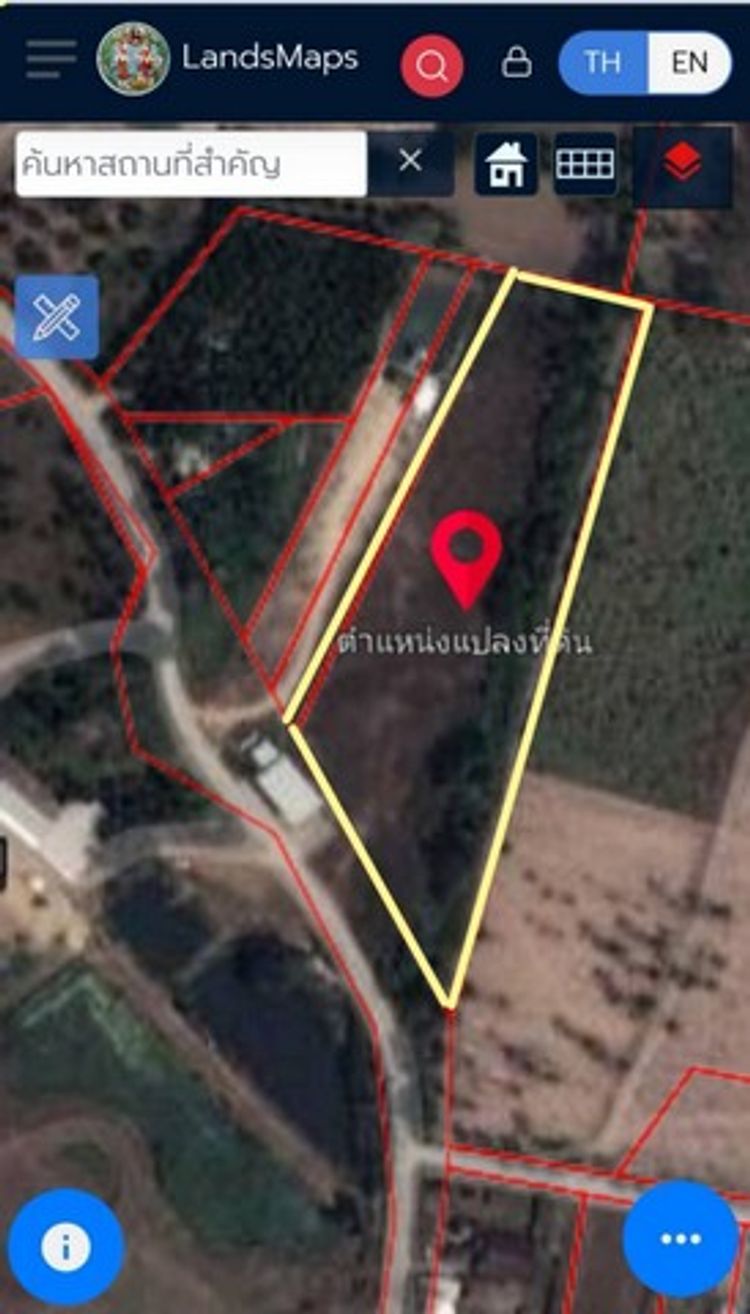Switch language to EN

point(689,62)
